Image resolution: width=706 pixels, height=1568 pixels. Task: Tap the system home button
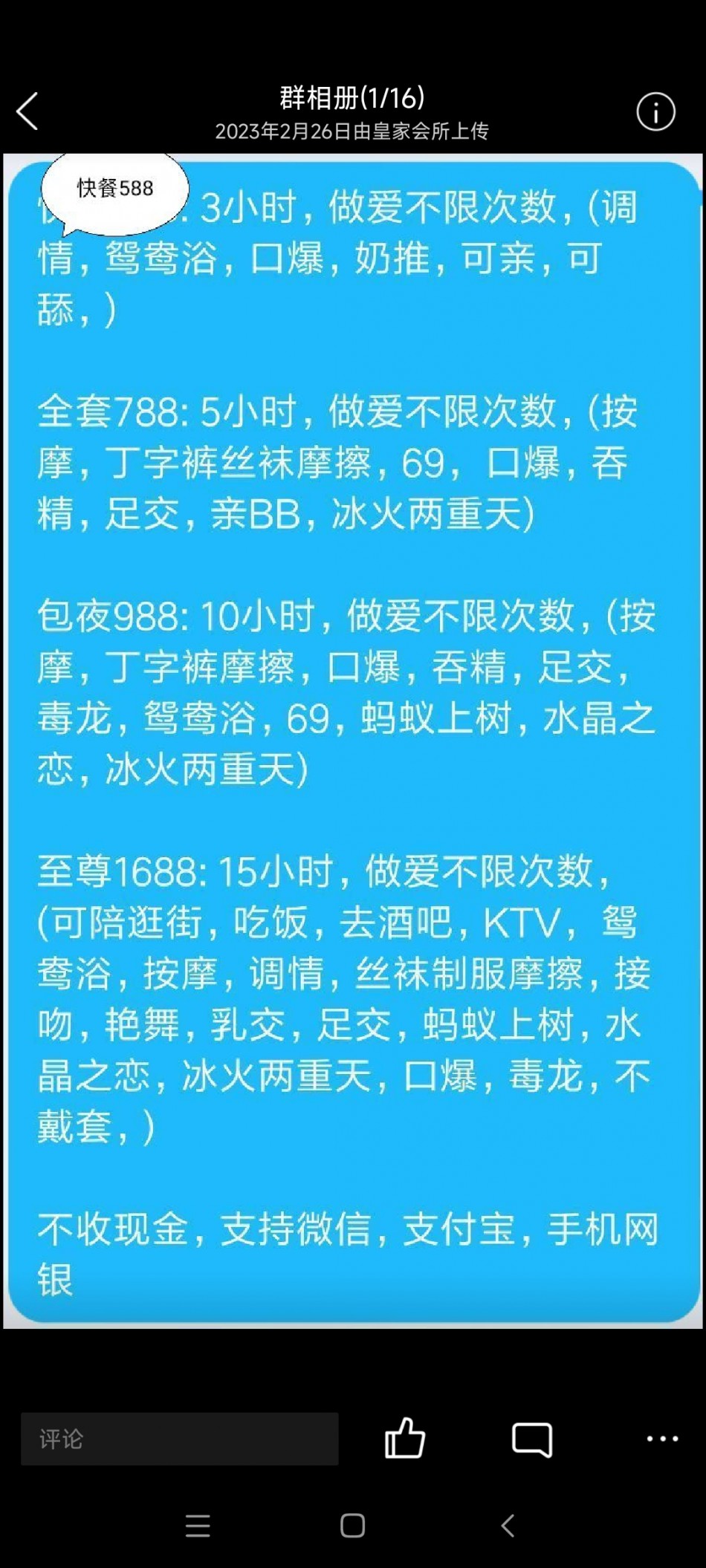coord(352,1526)
